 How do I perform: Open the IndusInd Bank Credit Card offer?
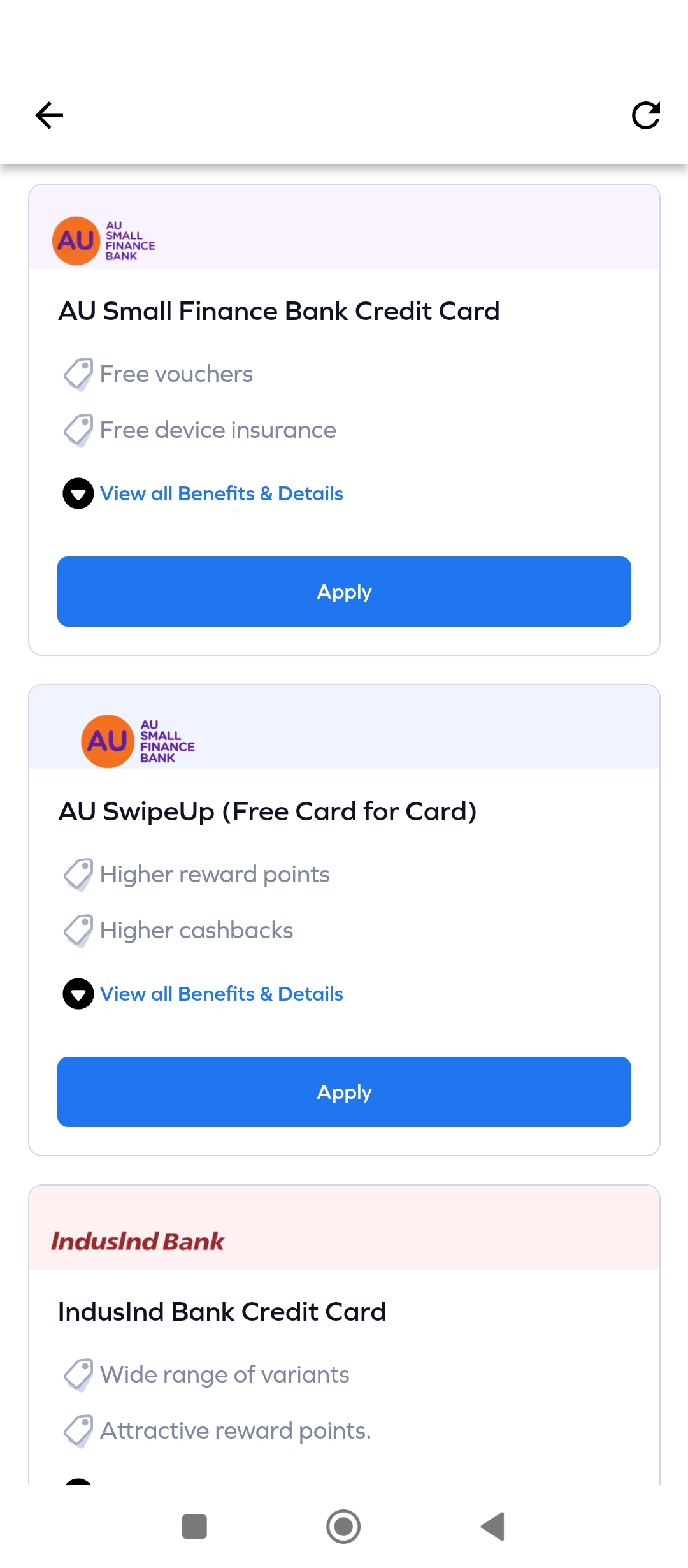coord(222,1312)
